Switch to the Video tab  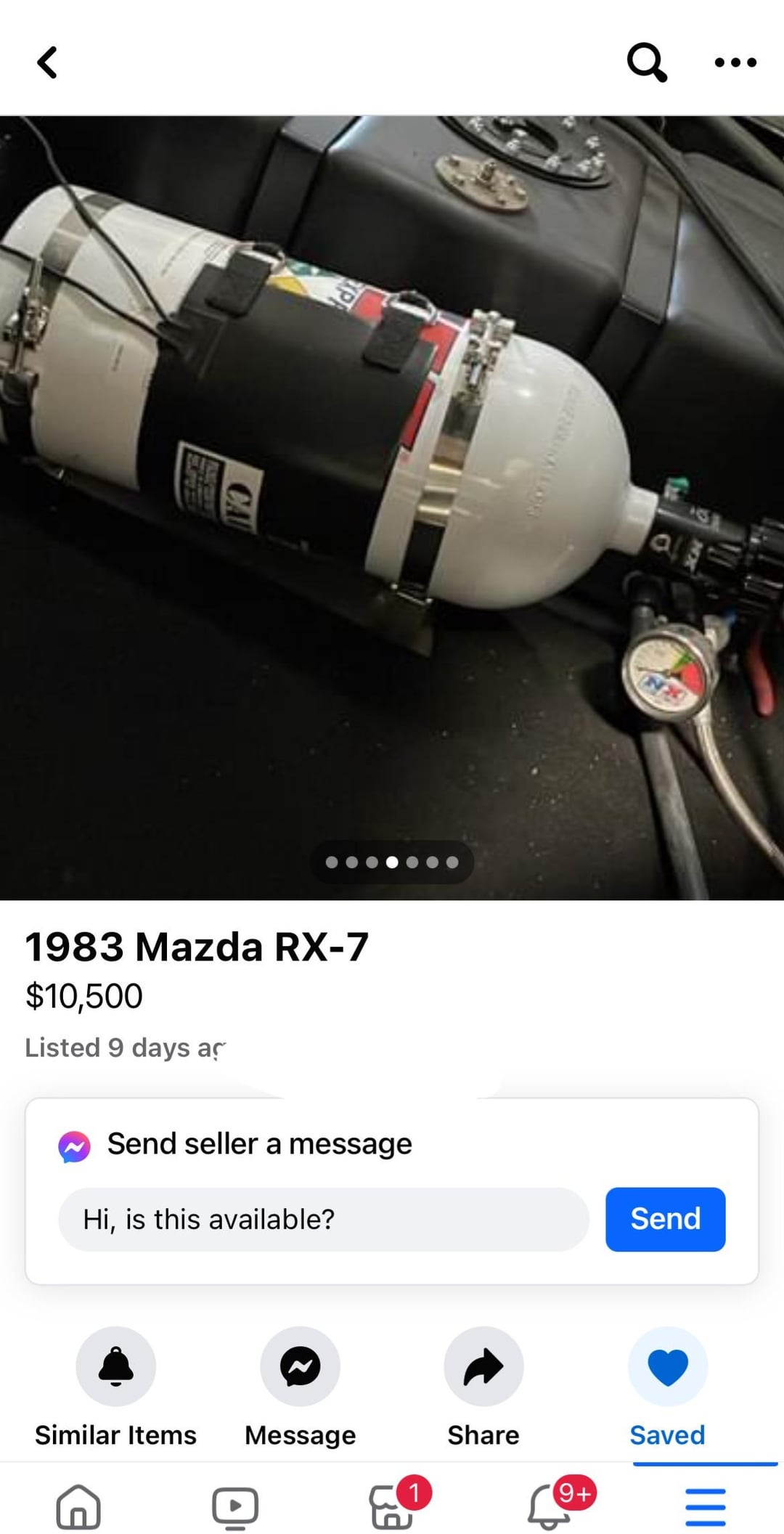(235, 1507)
